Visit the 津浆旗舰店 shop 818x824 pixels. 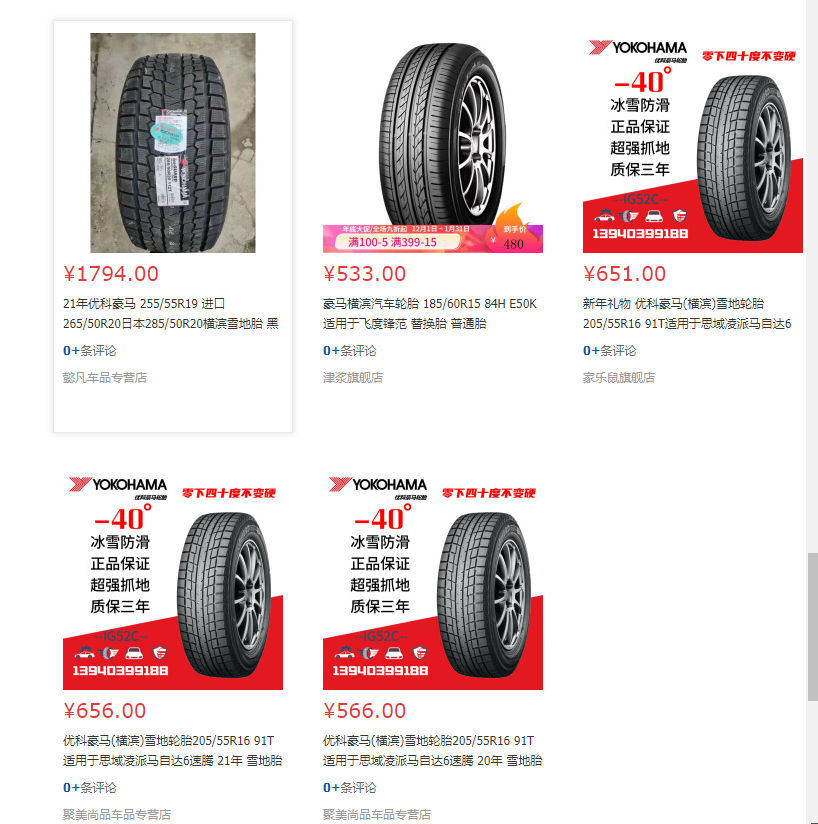click(x=353, y=378)
